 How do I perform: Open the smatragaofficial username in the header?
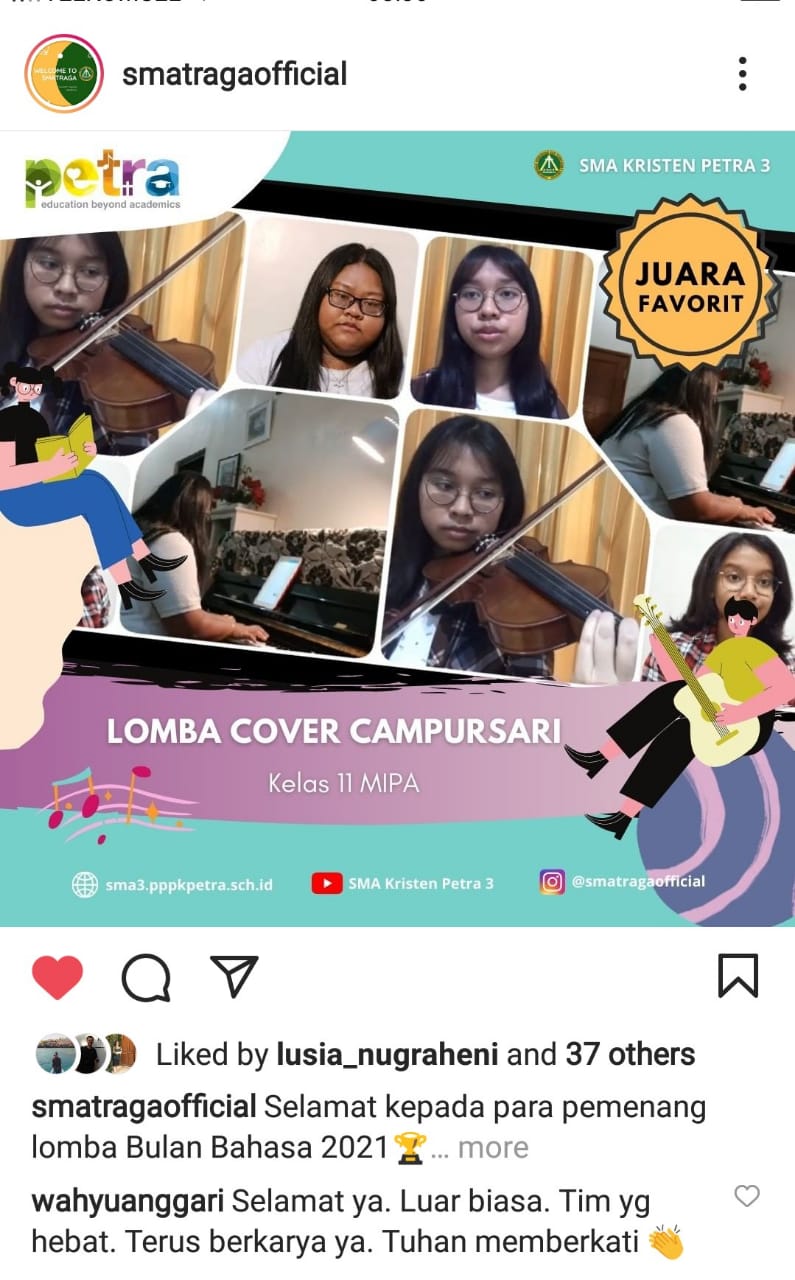point(234,74)
